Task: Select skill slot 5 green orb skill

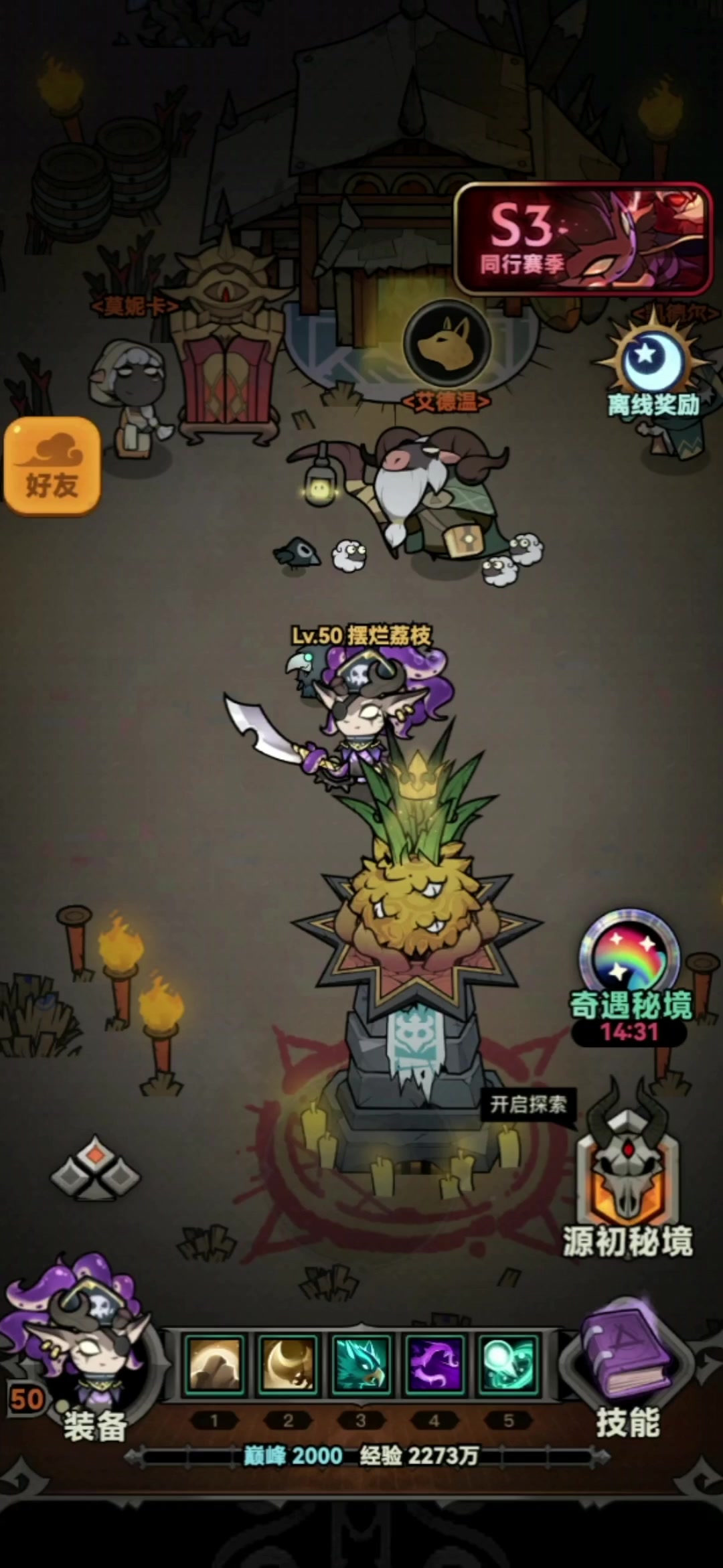Action: click(508, 1364)
